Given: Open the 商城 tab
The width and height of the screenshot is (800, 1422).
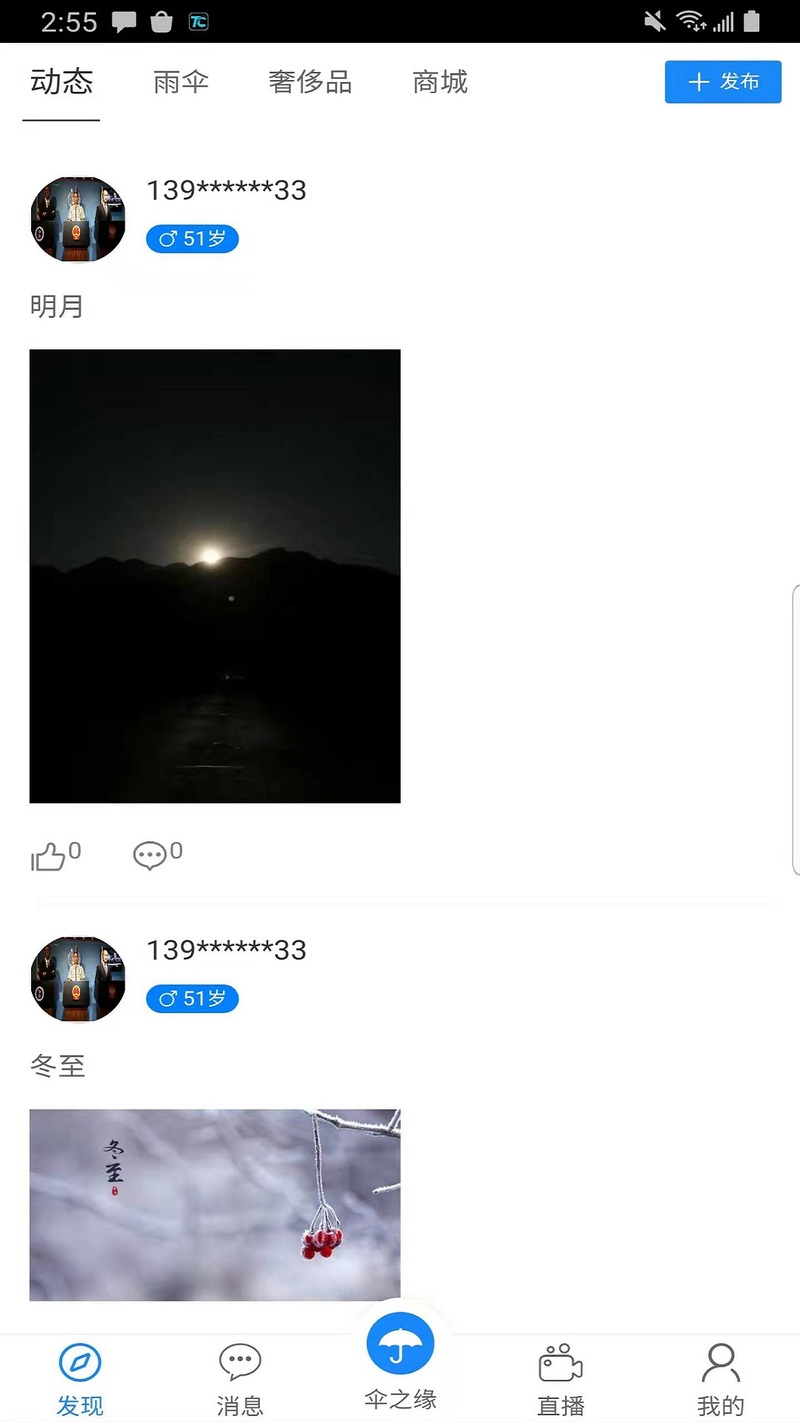Looking at the screenshot, I should [x=440, y=82].
